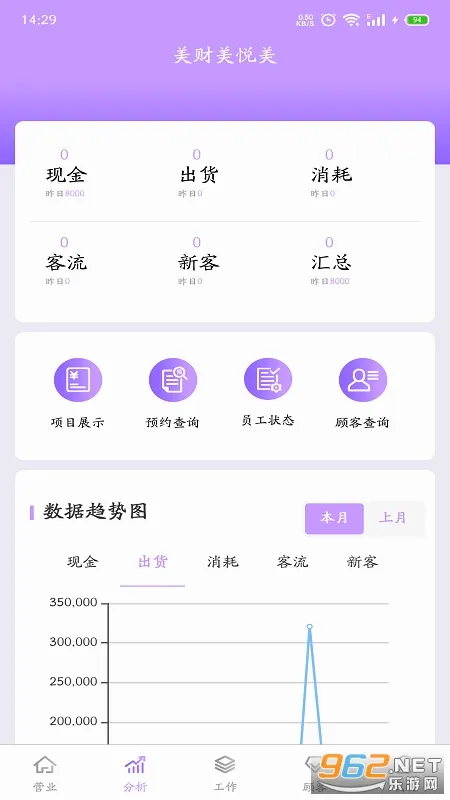This screenshot has width=450, height=800.
Task: Open 预约查询 appointment lookup
Action: (172, 393)
